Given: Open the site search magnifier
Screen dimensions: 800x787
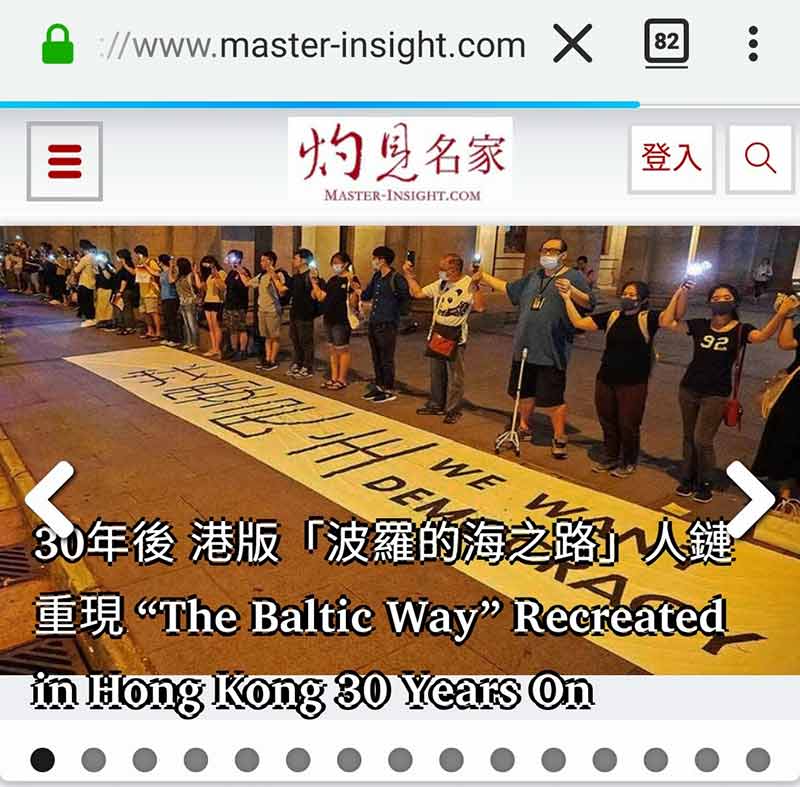Looking at the screenshot, I should 760,159.
